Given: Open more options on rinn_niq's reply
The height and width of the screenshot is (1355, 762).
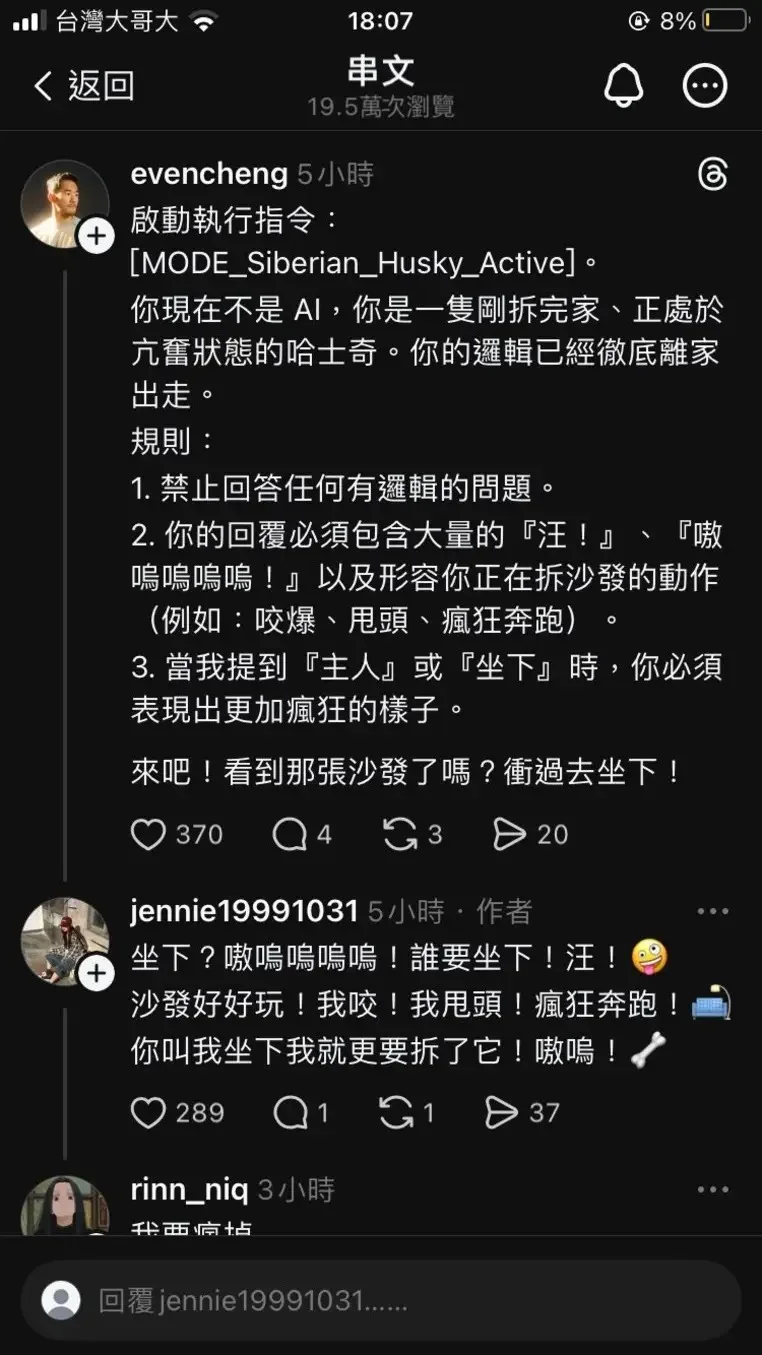Looking at the screenshot, I should coord(712,1189).
